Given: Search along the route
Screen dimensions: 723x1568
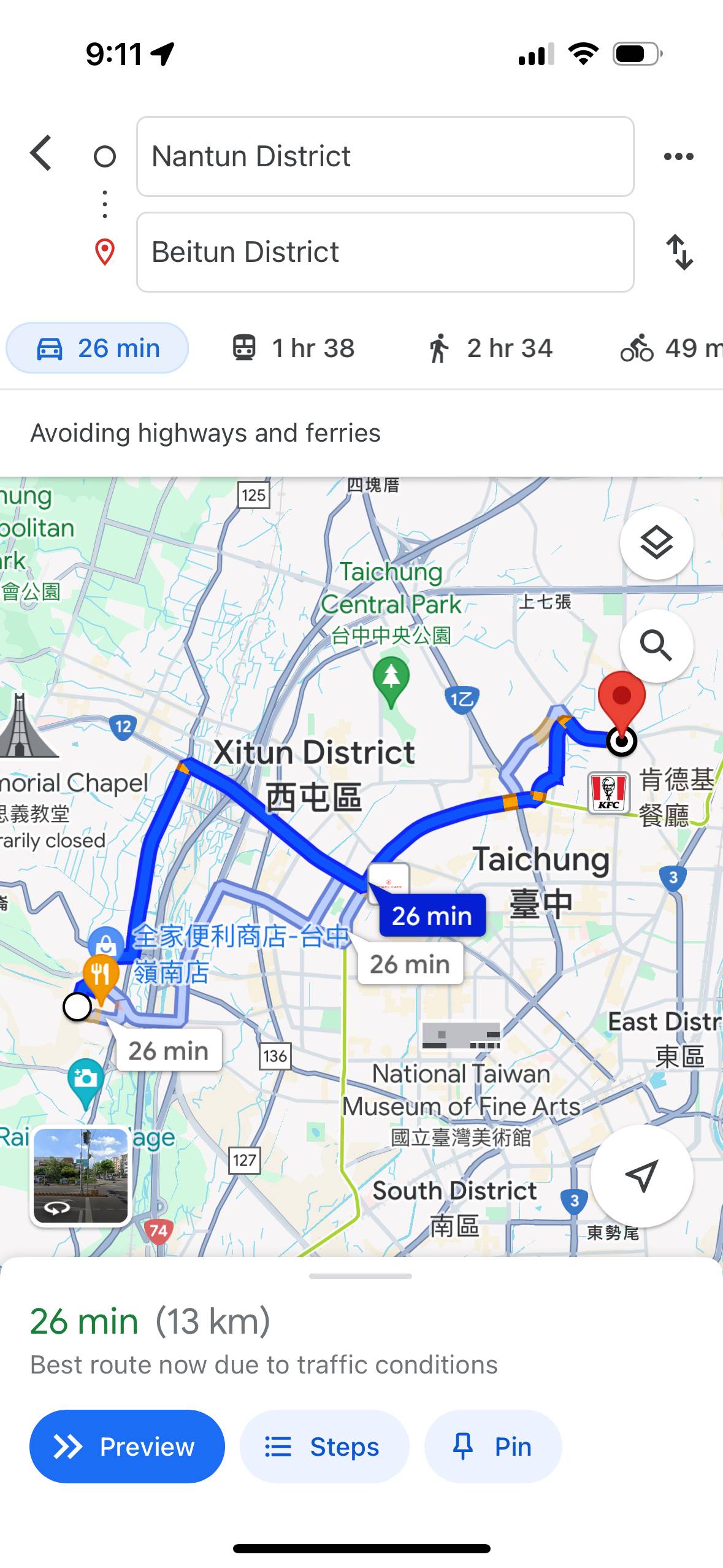Looking at the screenshot, I should coord(656,646).
